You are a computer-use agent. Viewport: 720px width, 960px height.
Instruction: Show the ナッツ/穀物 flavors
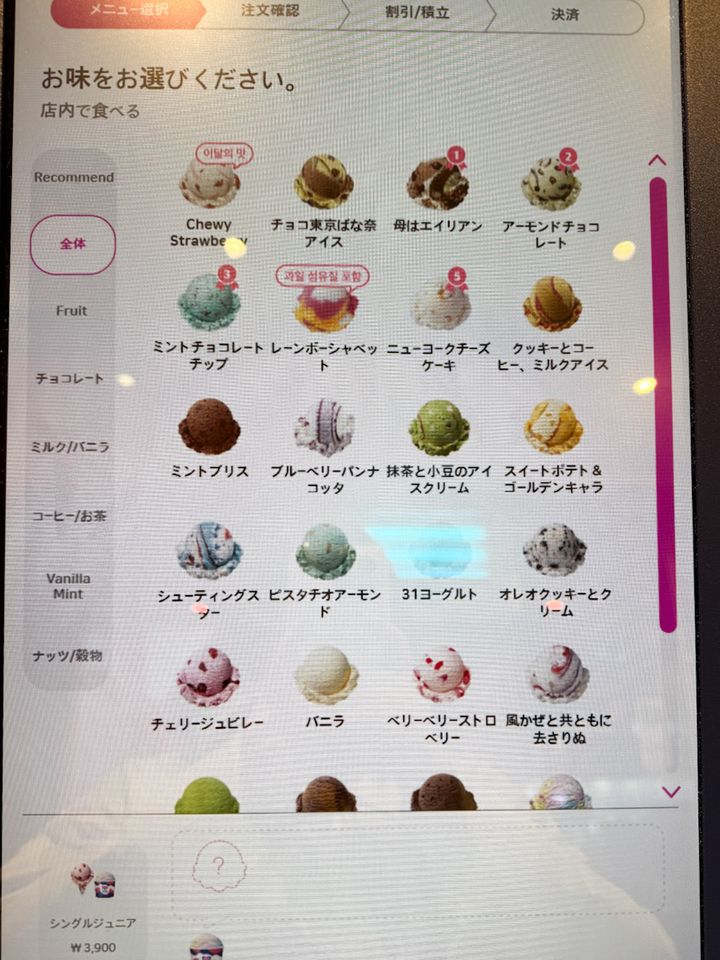coord(69,656)
